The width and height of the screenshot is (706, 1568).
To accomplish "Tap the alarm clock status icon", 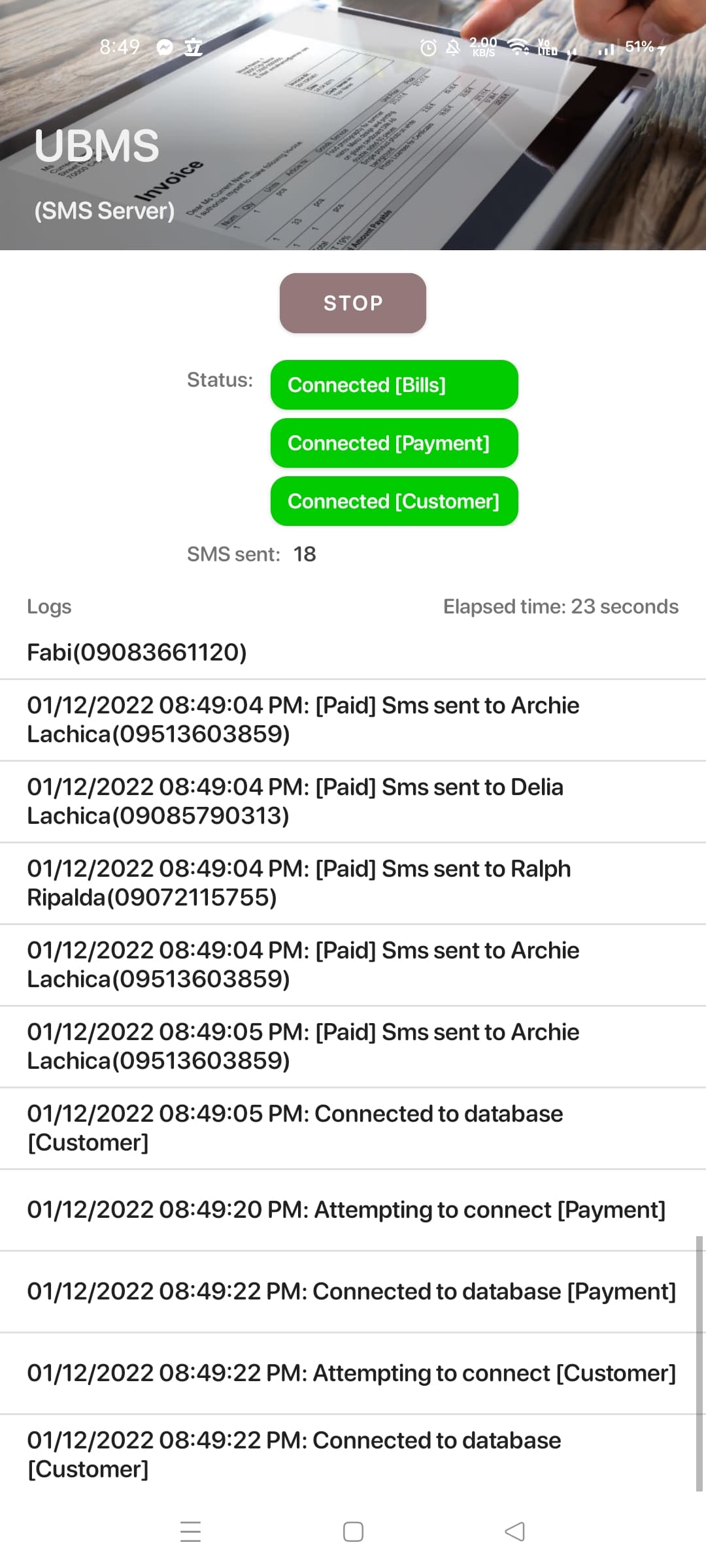I will (427, 47).
